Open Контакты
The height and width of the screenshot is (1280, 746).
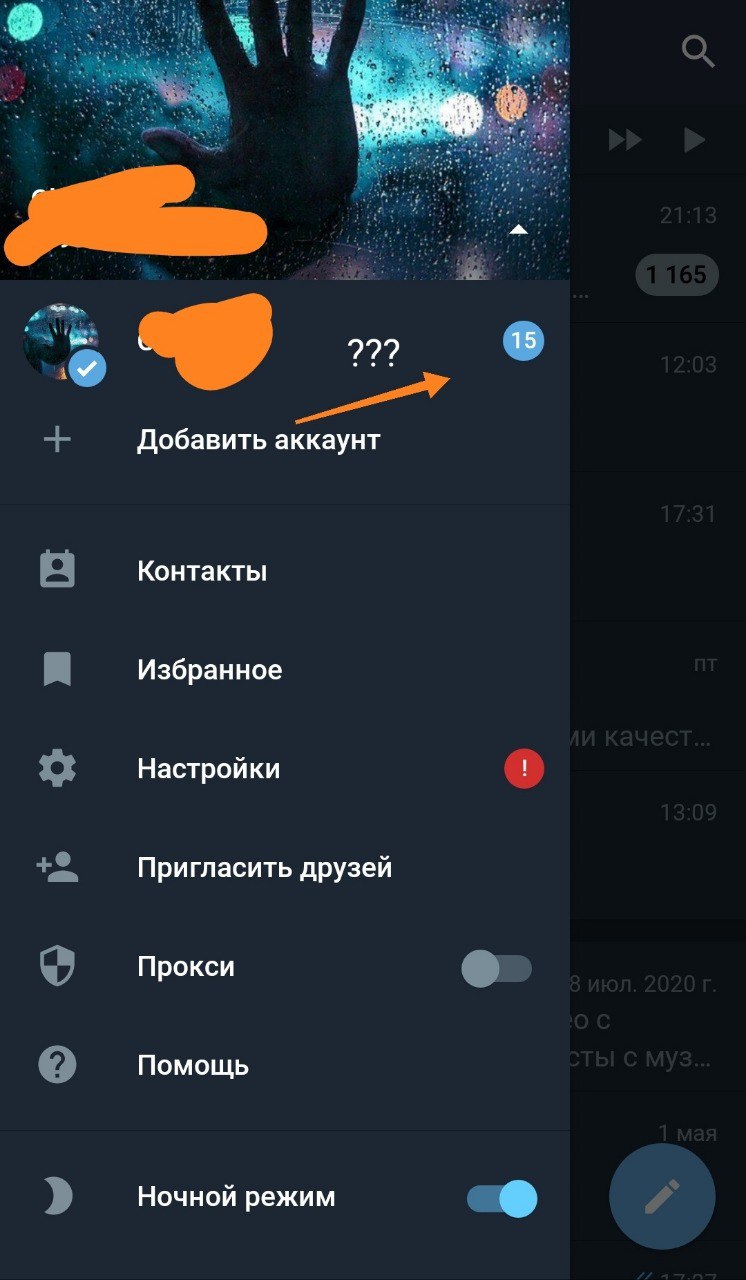pyautogui.click(x=202, y=571)
